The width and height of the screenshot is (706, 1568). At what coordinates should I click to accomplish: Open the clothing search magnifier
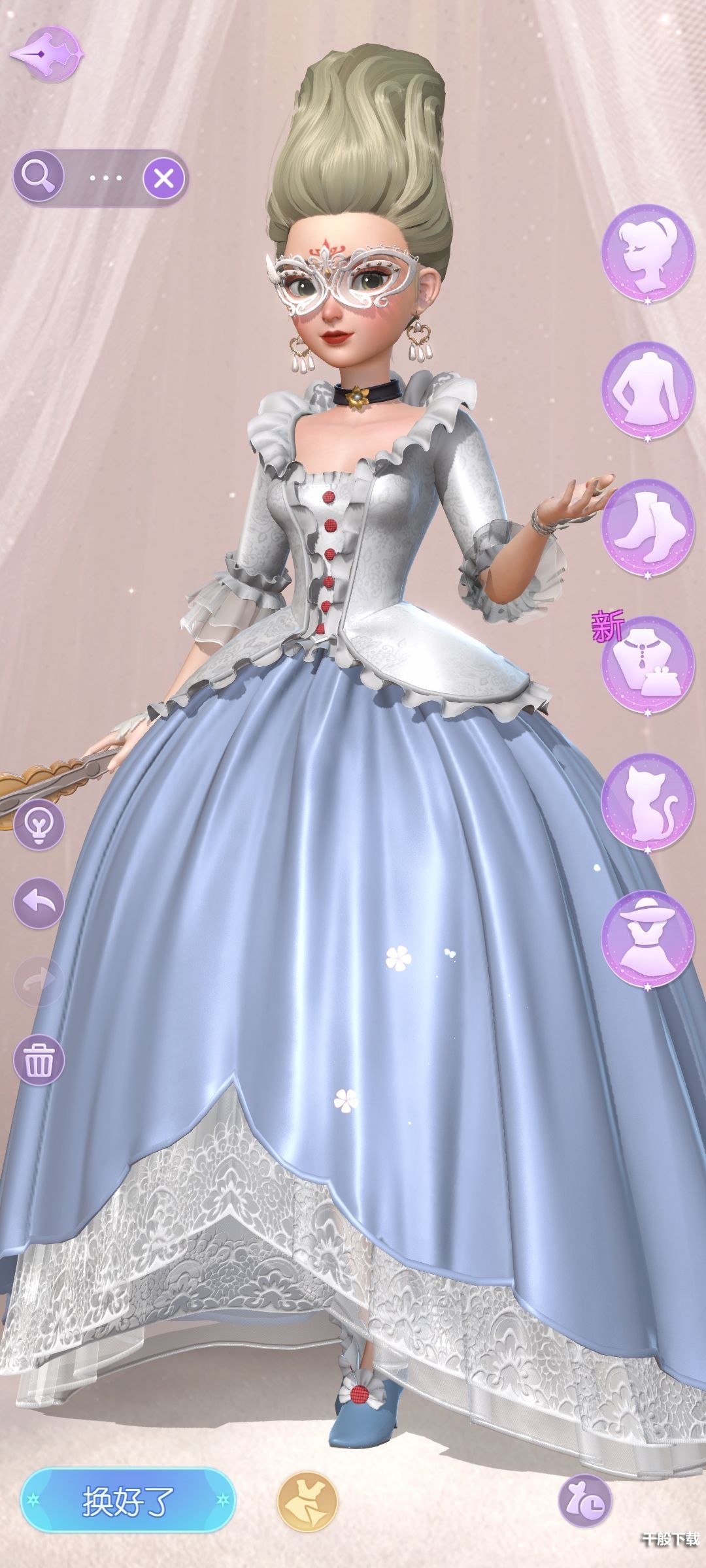pyautogui.click(x=39, y=176)
